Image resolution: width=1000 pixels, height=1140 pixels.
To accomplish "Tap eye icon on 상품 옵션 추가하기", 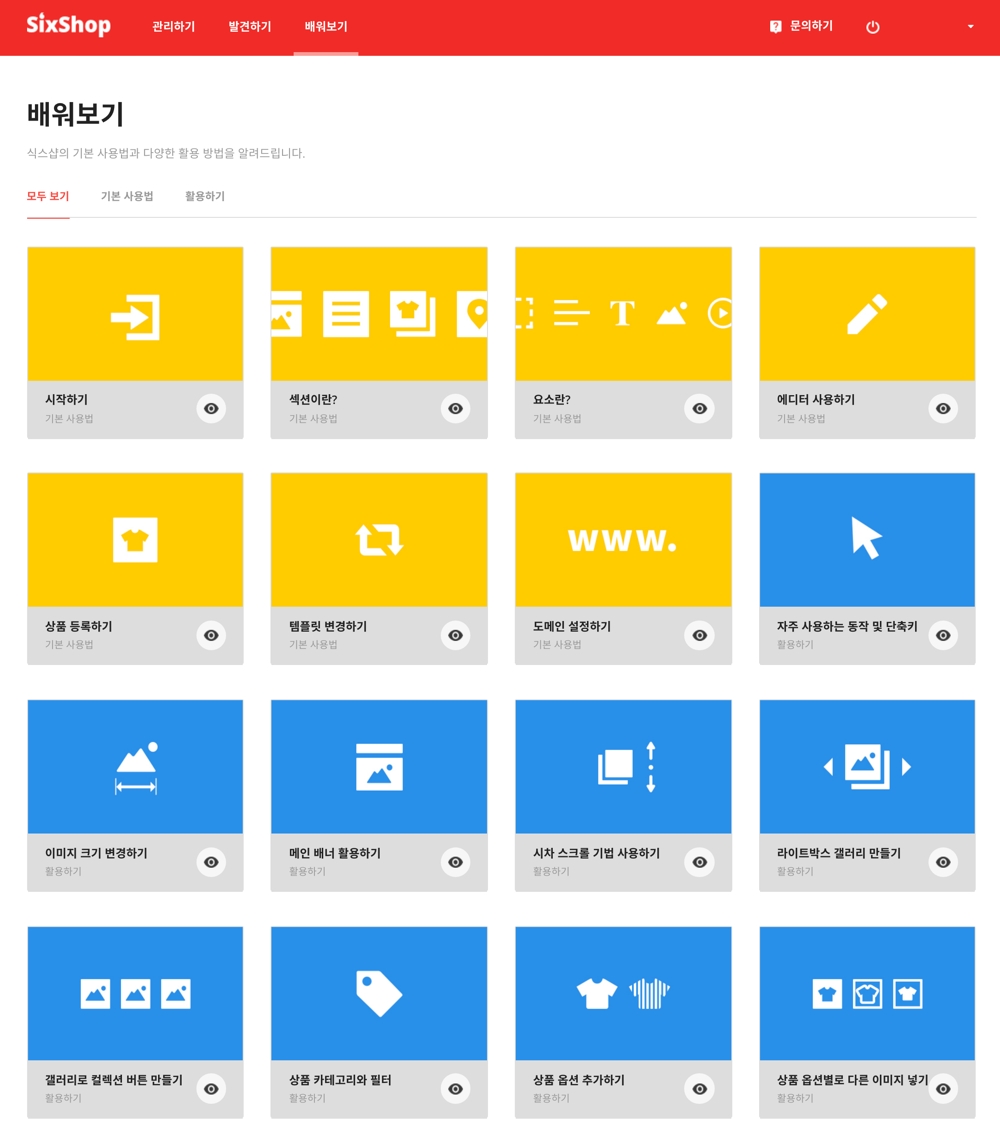I will 699,1089.
